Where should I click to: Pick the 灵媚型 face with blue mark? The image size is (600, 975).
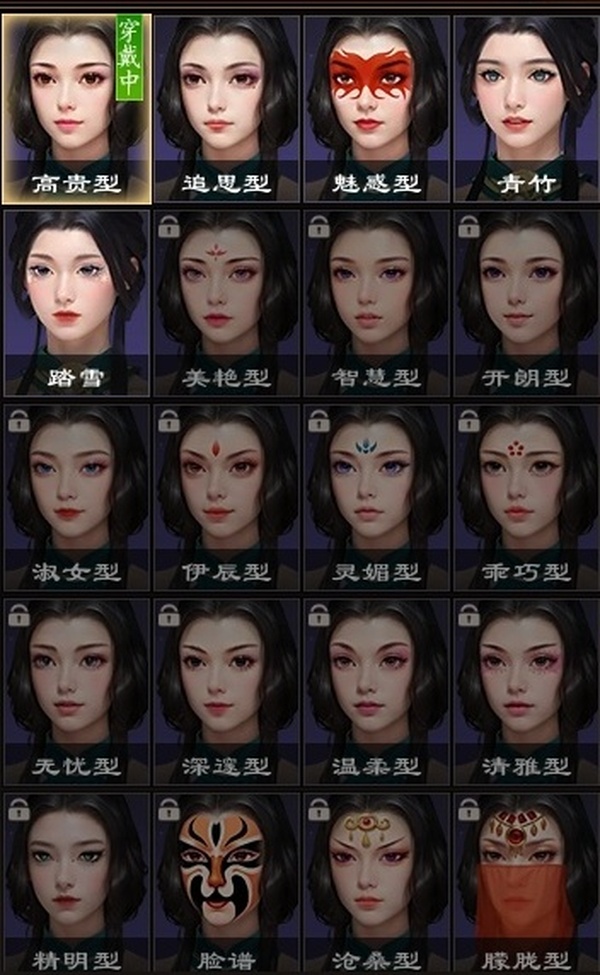click(x=376, y=495)
